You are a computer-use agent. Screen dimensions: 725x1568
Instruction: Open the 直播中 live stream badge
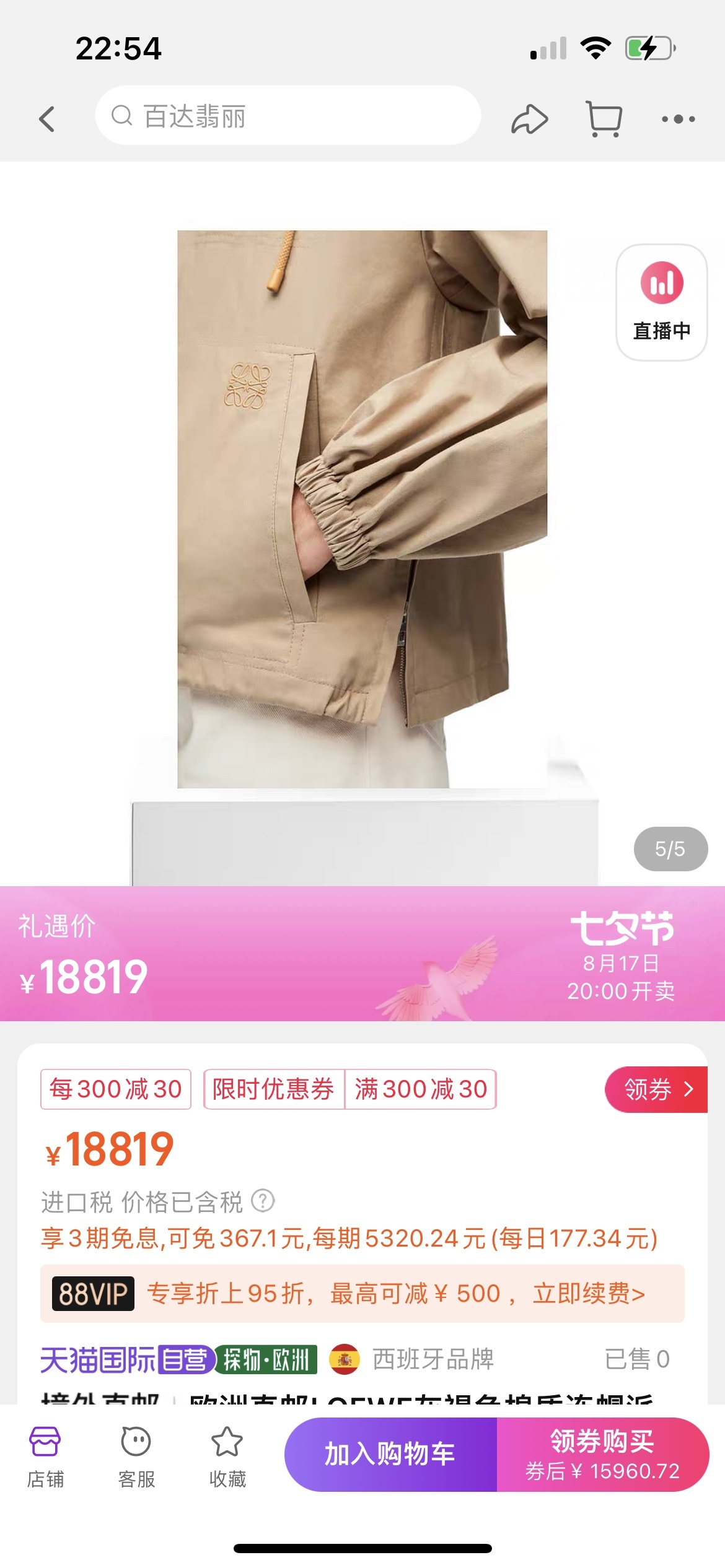661,302
